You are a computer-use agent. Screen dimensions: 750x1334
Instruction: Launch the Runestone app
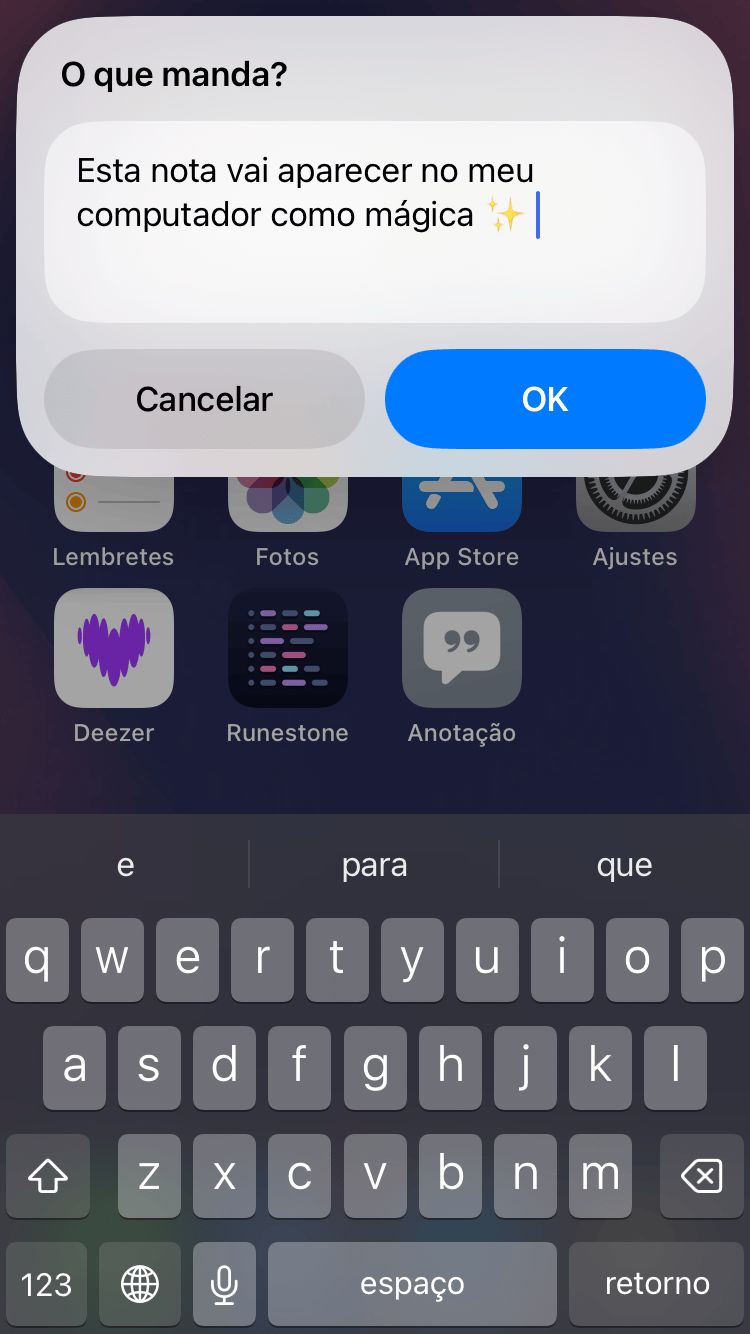click(288, 648)
